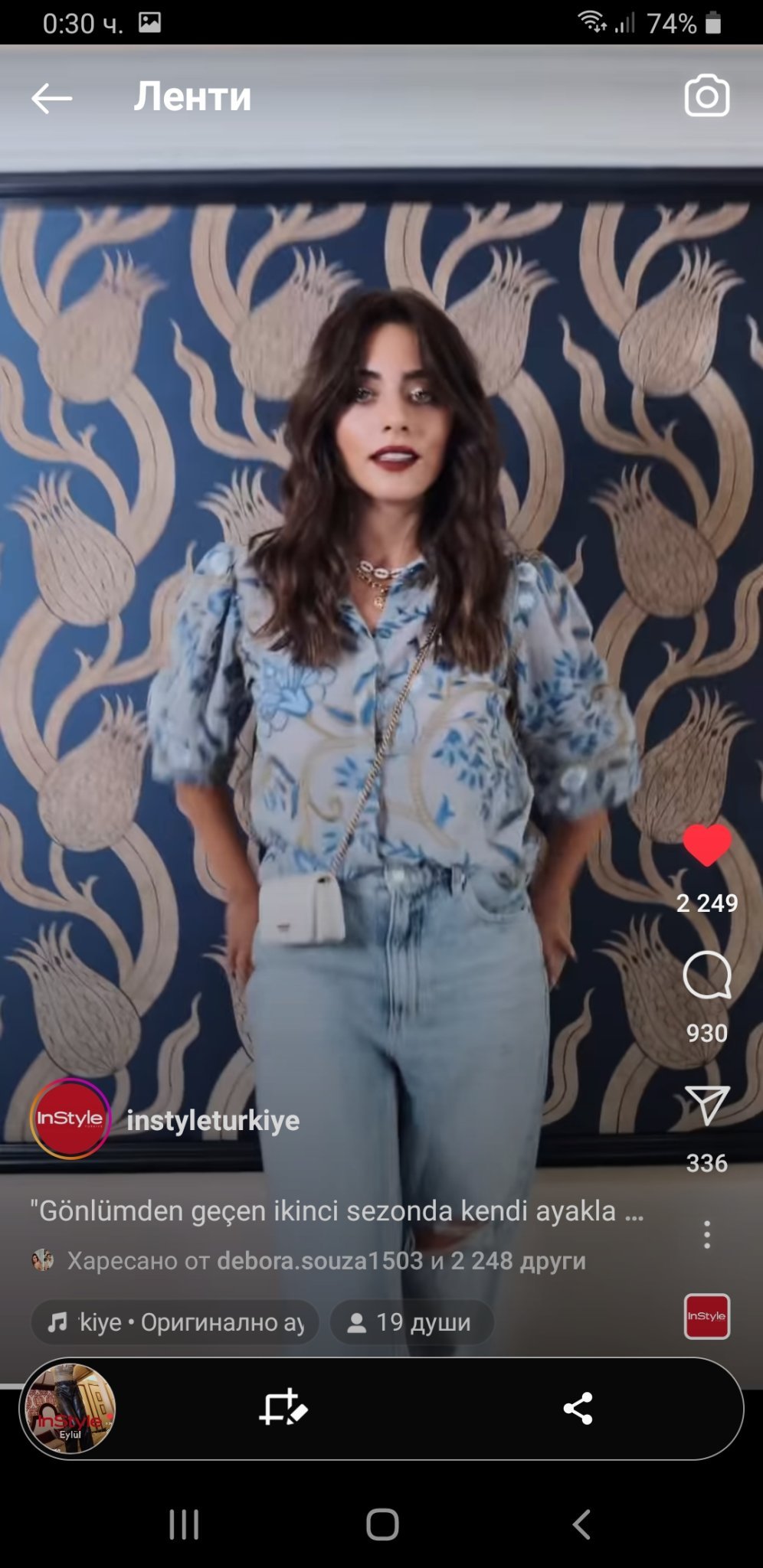The image size is (763, 1568).
Task: Show the 19 tagged people
Action: tap(411, 1322)
